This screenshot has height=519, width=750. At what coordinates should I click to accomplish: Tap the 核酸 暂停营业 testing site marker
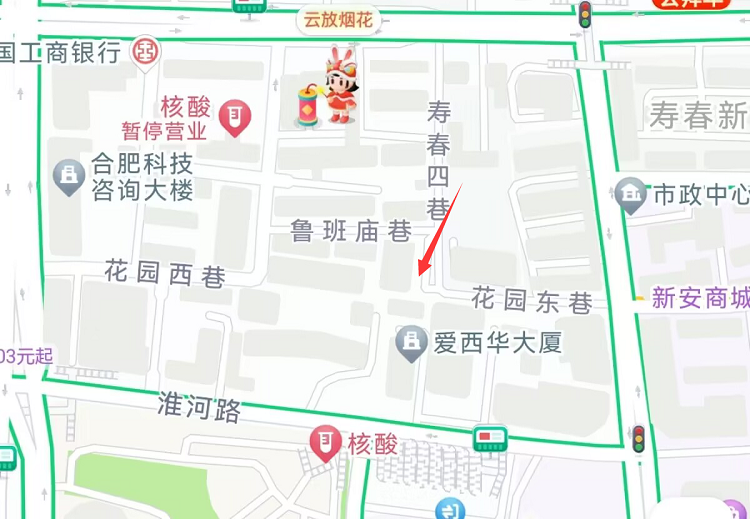[235, 118]
